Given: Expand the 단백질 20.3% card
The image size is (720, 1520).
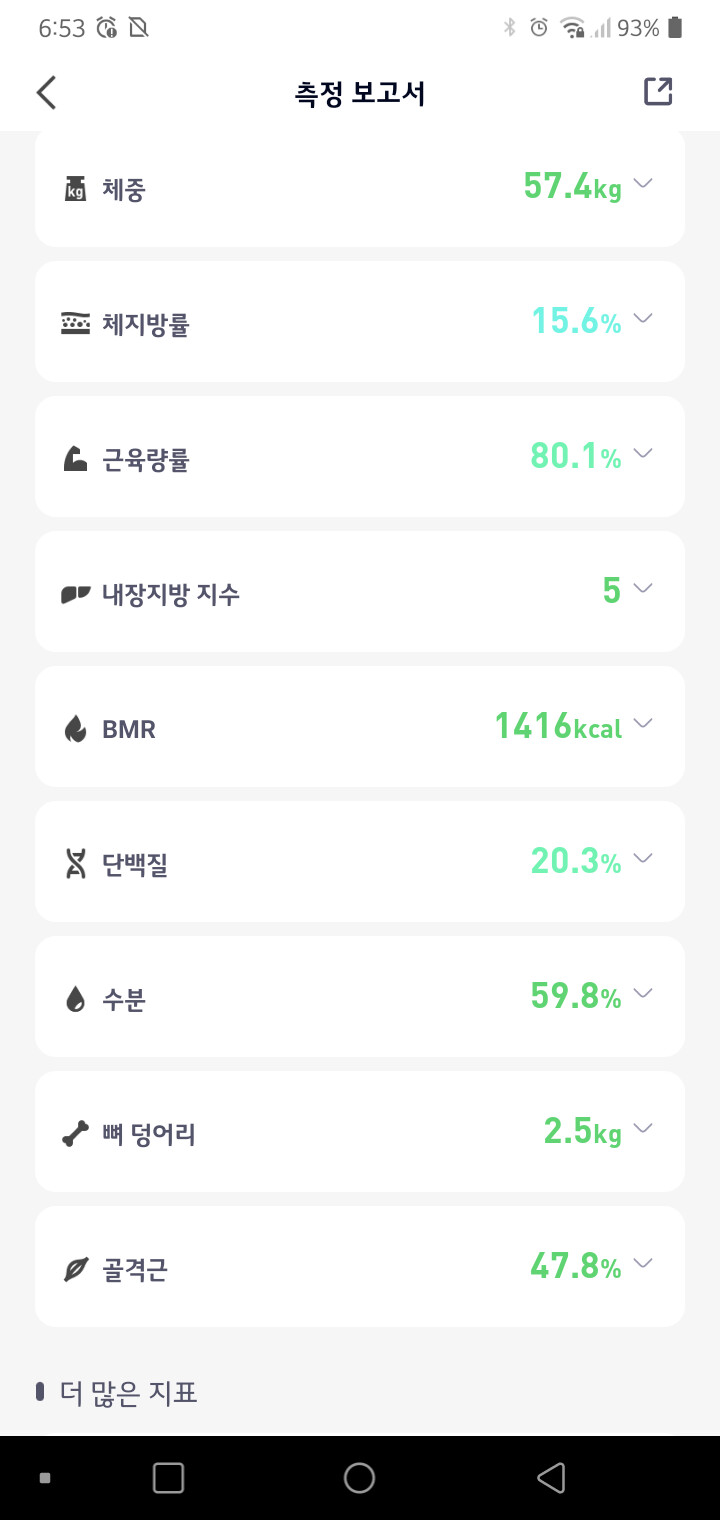Looking at the screenshot, I should coord(360,862).
